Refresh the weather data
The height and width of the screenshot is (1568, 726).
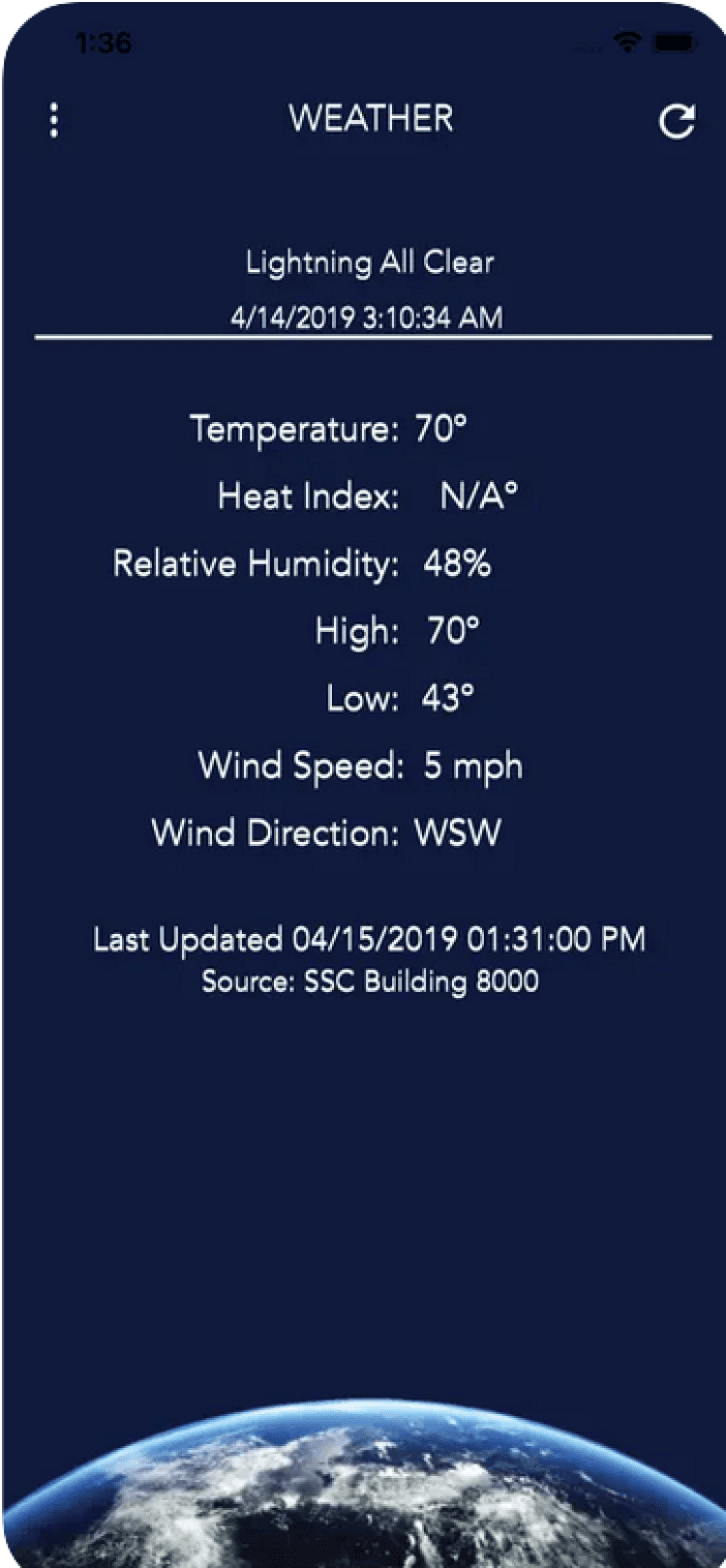coord(677,122)
